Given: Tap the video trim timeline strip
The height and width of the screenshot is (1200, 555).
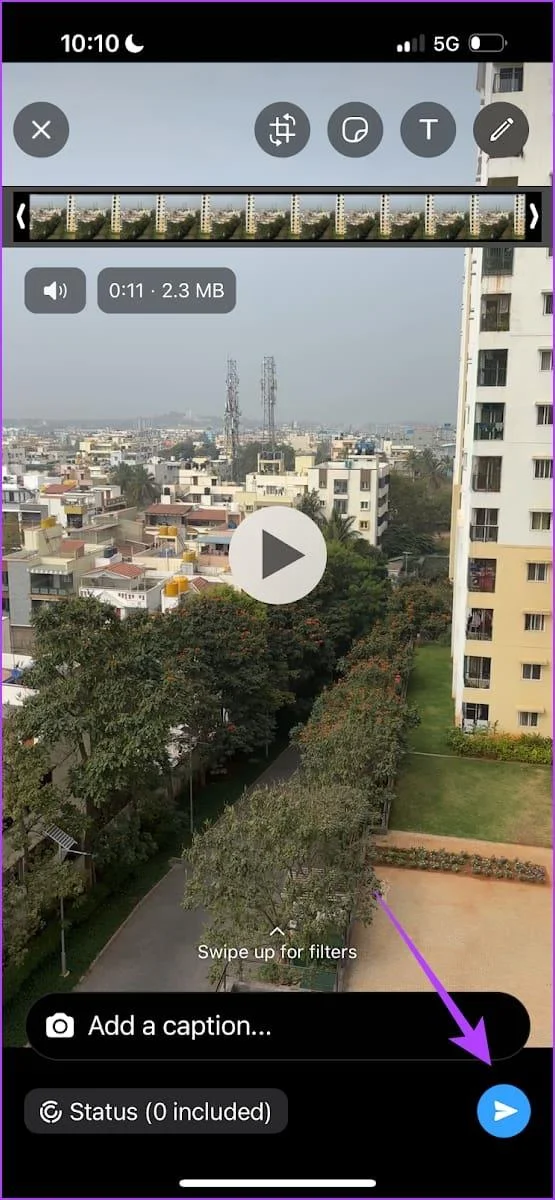Looking at the screenshot, I should click(277, 215).
